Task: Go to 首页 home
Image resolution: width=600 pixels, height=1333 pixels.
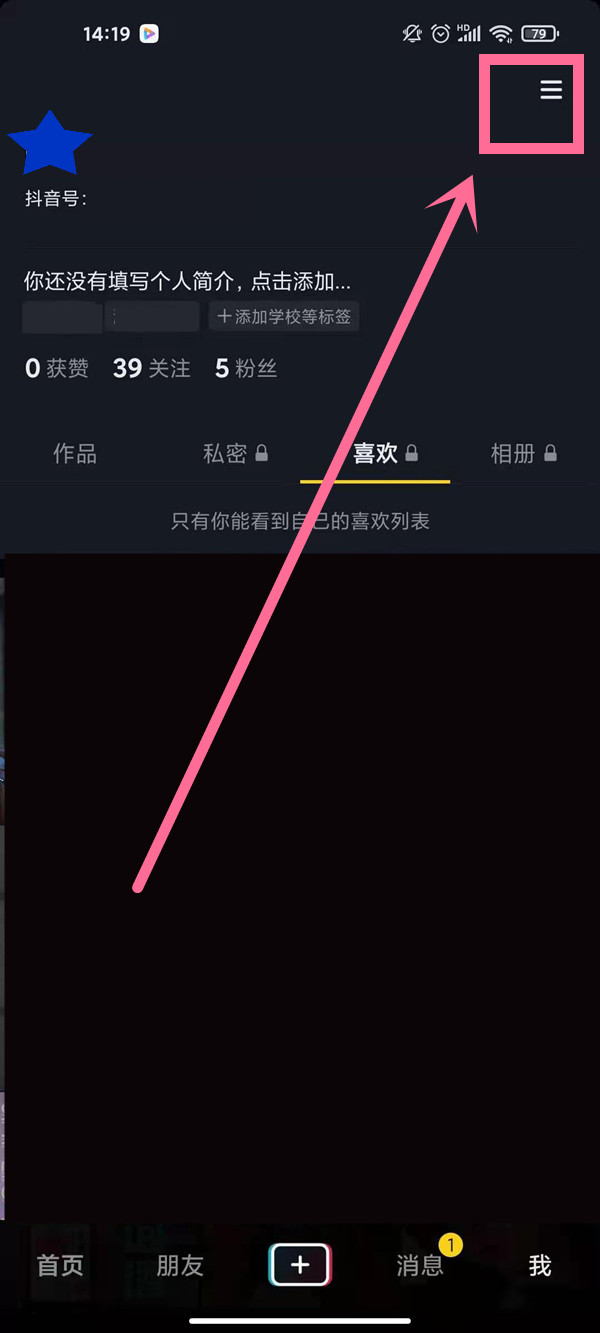Action: 60,1266
